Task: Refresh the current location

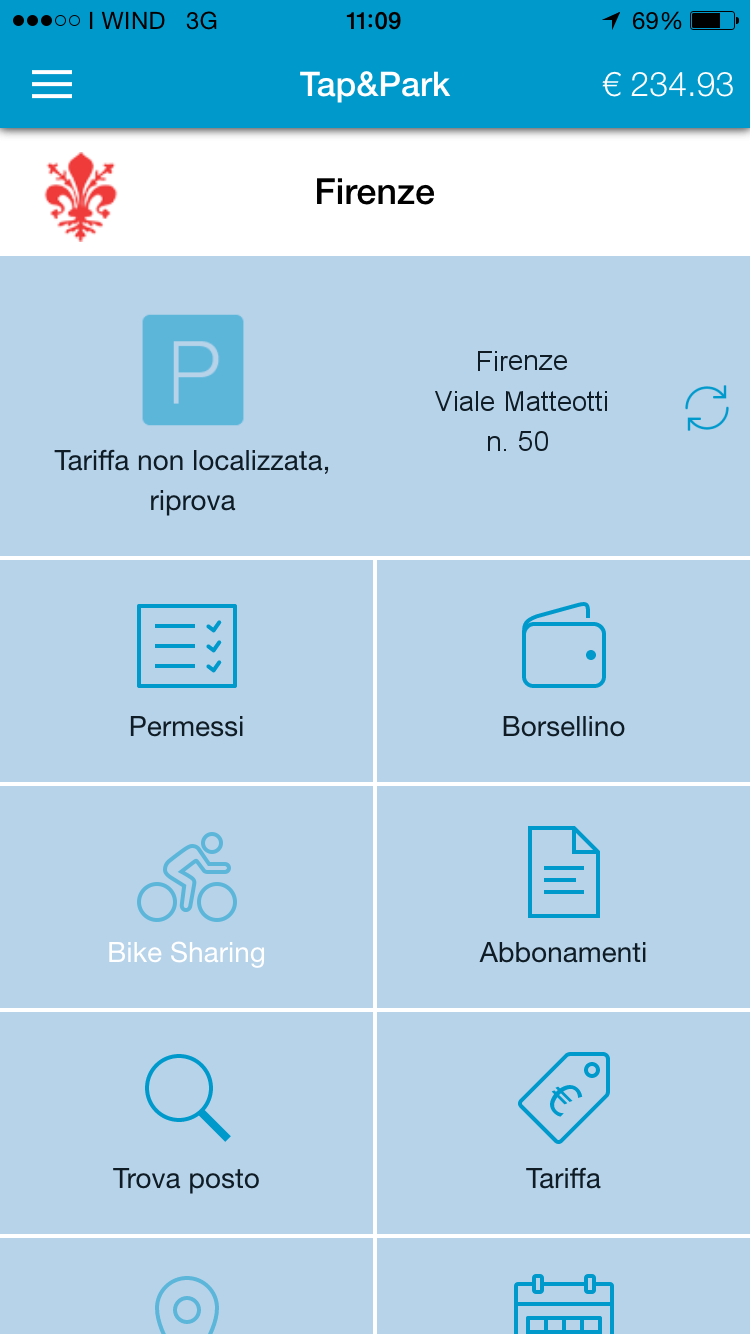Action: point(706,409)
